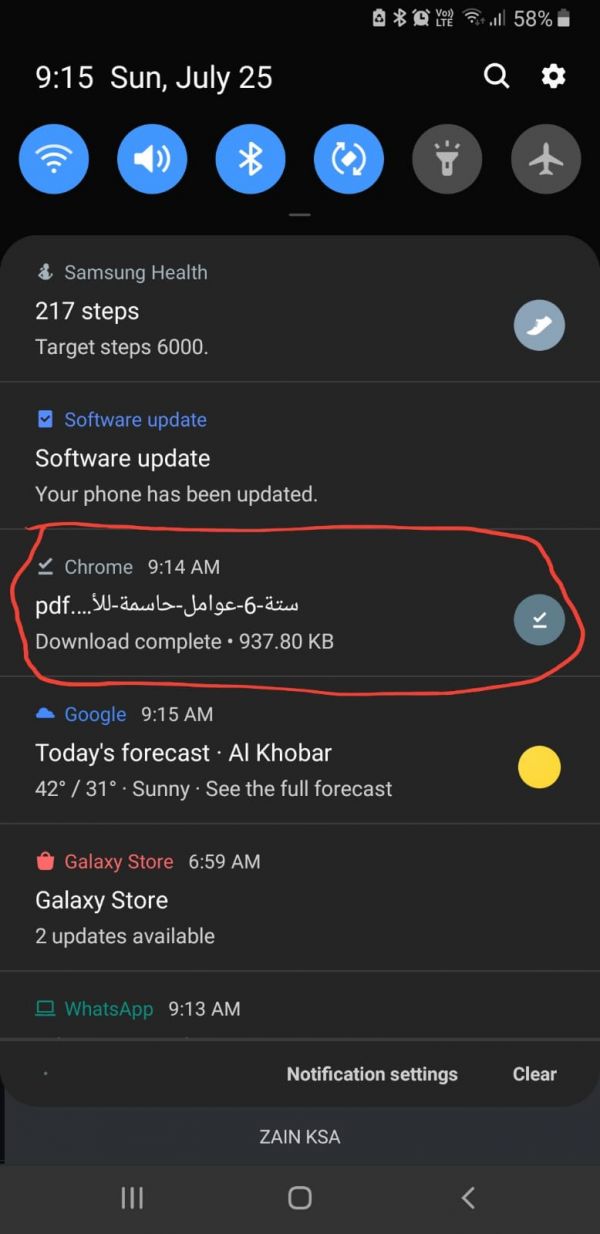600x1234 pixels.
Task: Enable airplane mode
Action: click(x=546, y=159)
